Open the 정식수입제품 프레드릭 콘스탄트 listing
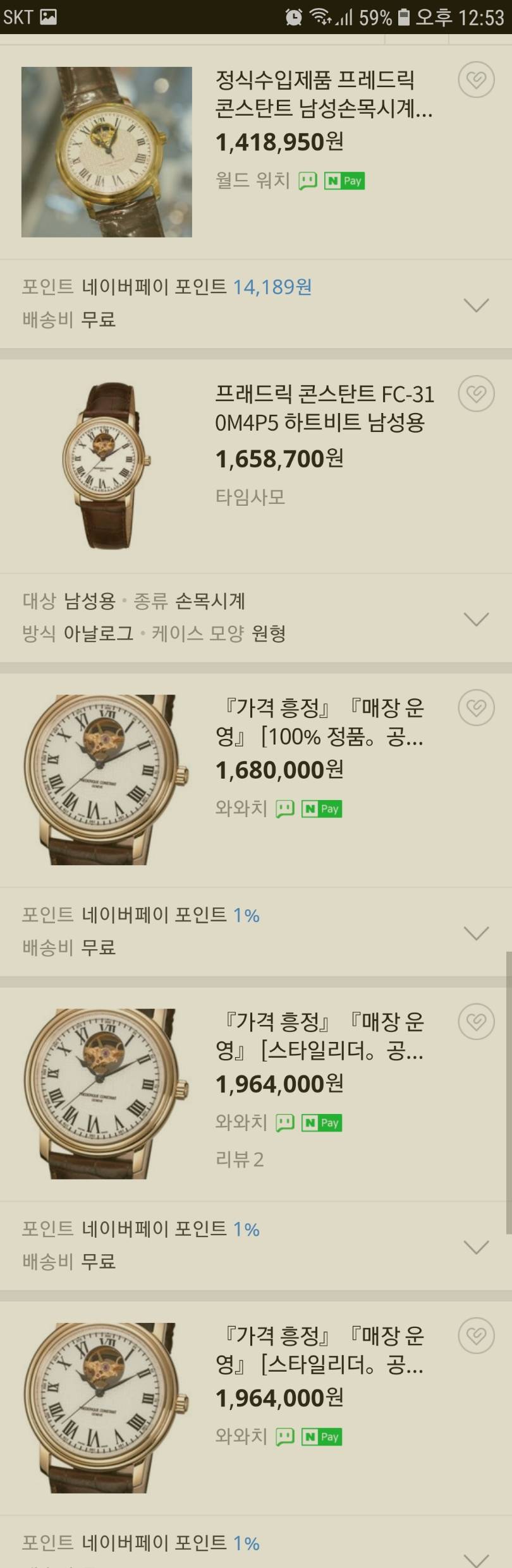The width and height of the screenshot is (512, 1568). pos(324,94)
